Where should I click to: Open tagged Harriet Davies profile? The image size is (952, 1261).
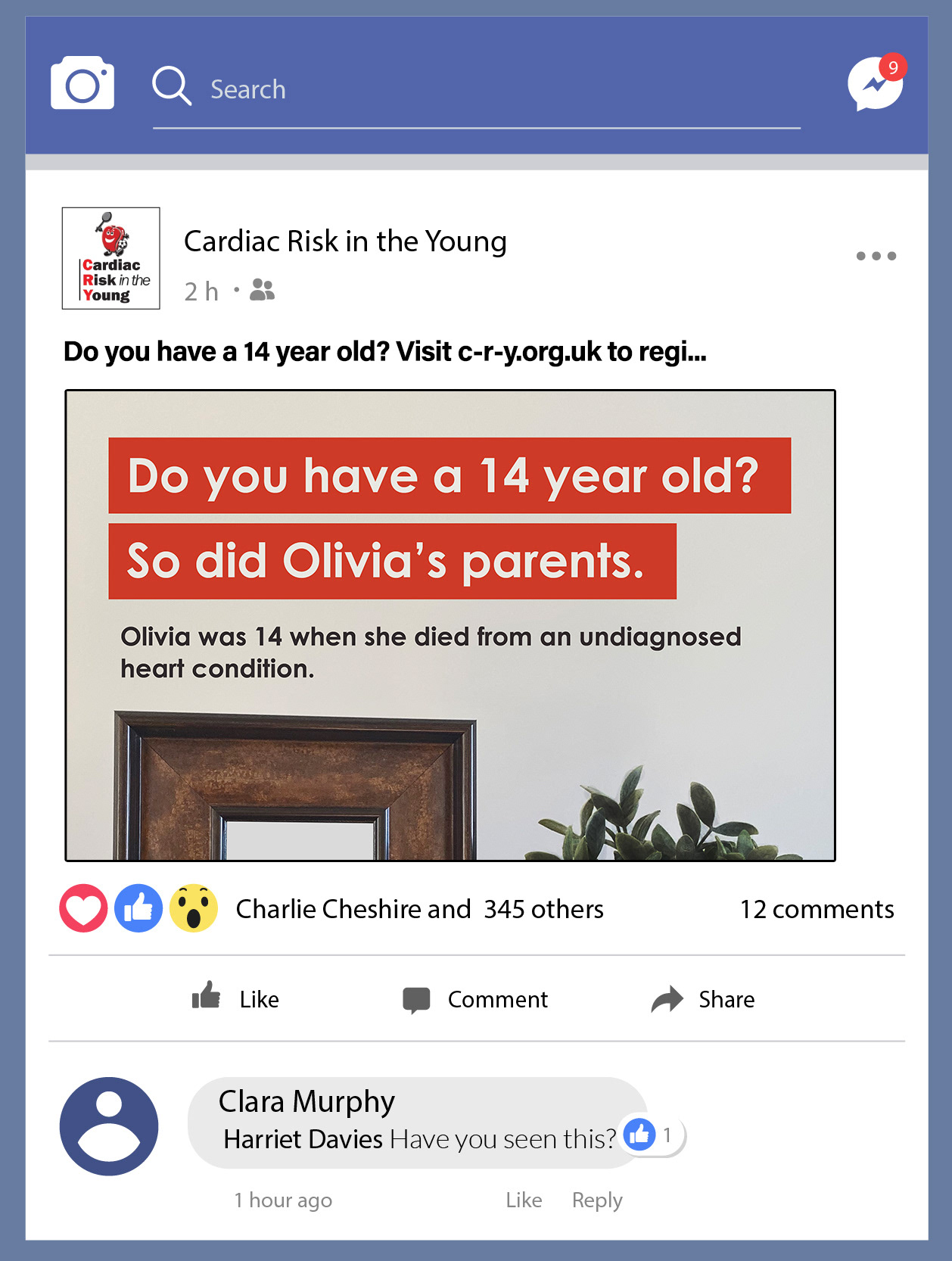point(303,1139)
